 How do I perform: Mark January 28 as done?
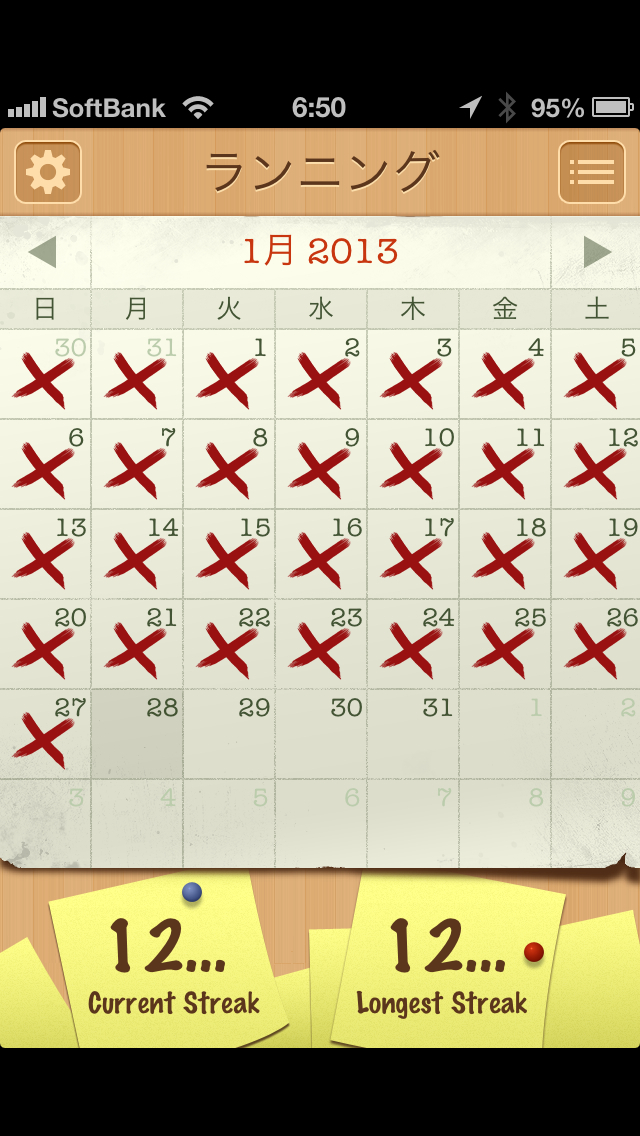coord(137,734)
